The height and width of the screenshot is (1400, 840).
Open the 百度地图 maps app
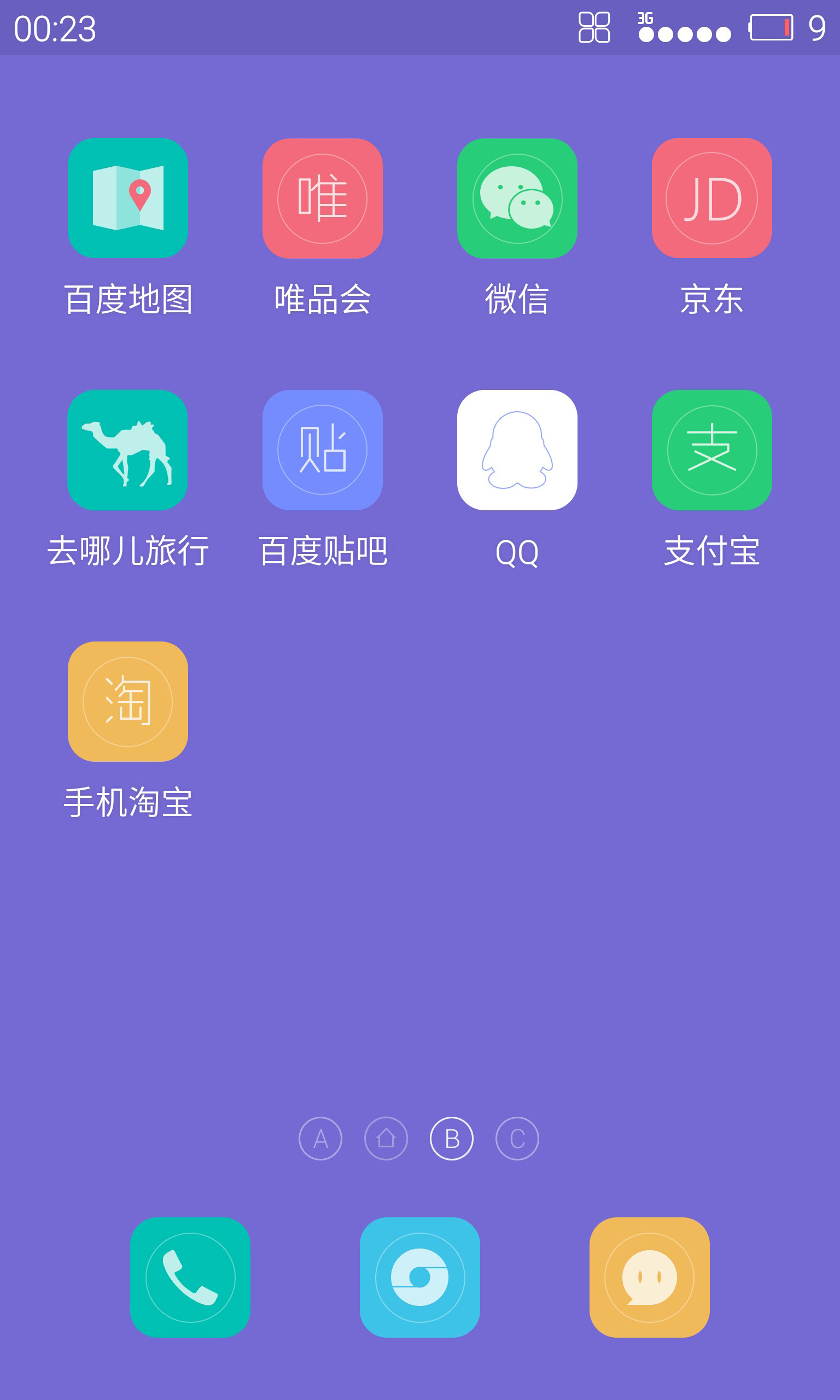(x=128, y=198)
